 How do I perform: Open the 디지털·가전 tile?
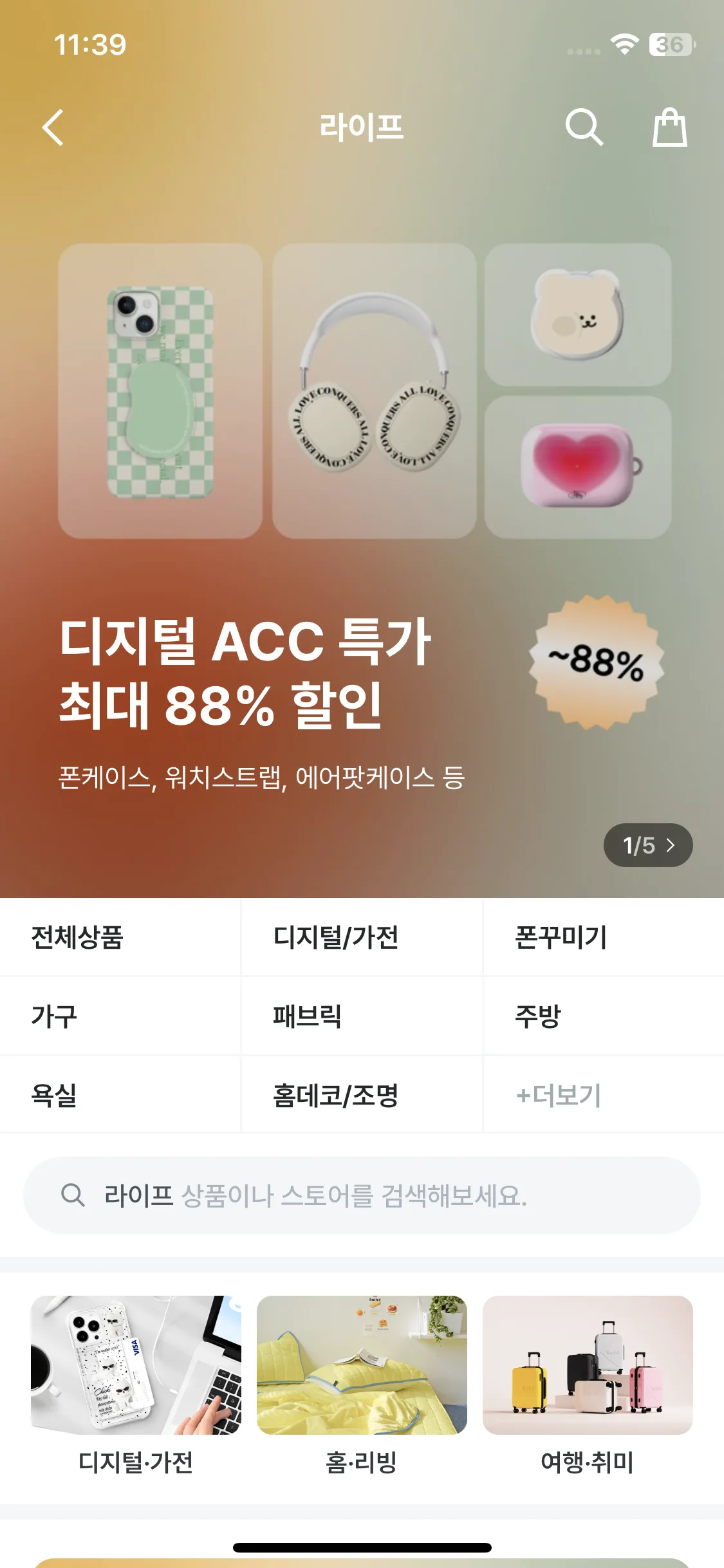[136, 1384]
